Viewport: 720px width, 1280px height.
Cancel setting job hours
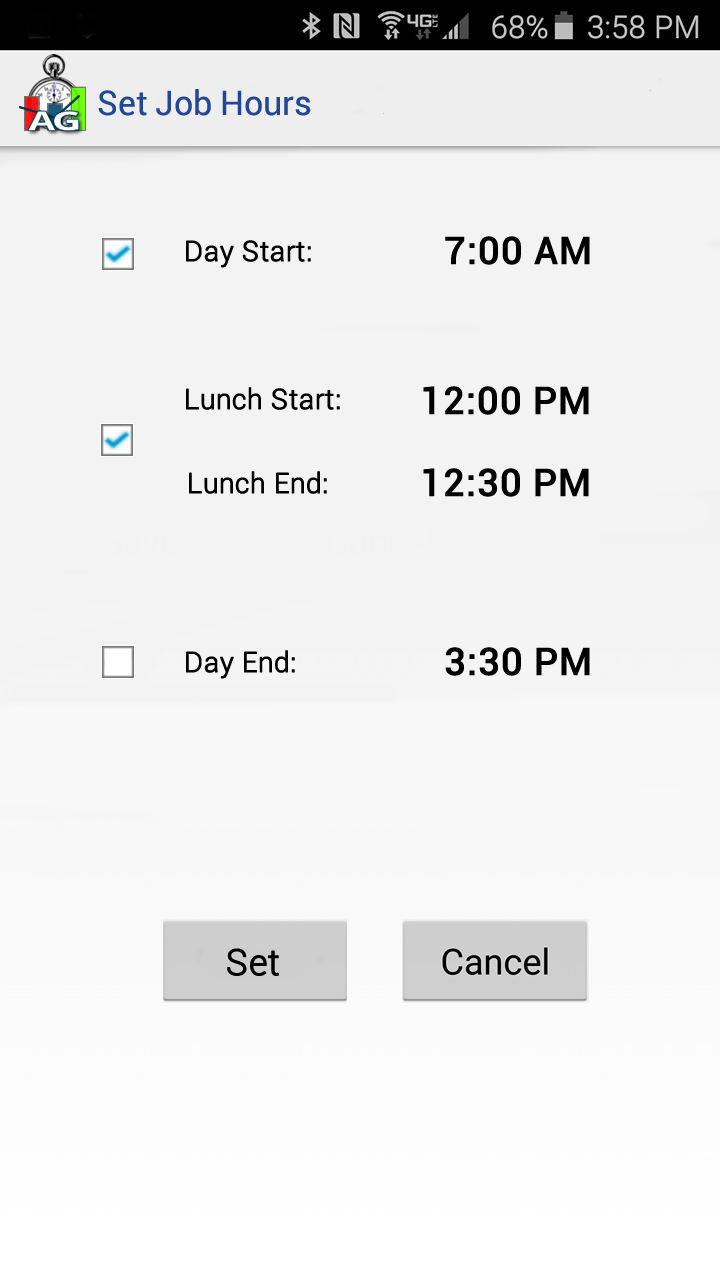494,961
